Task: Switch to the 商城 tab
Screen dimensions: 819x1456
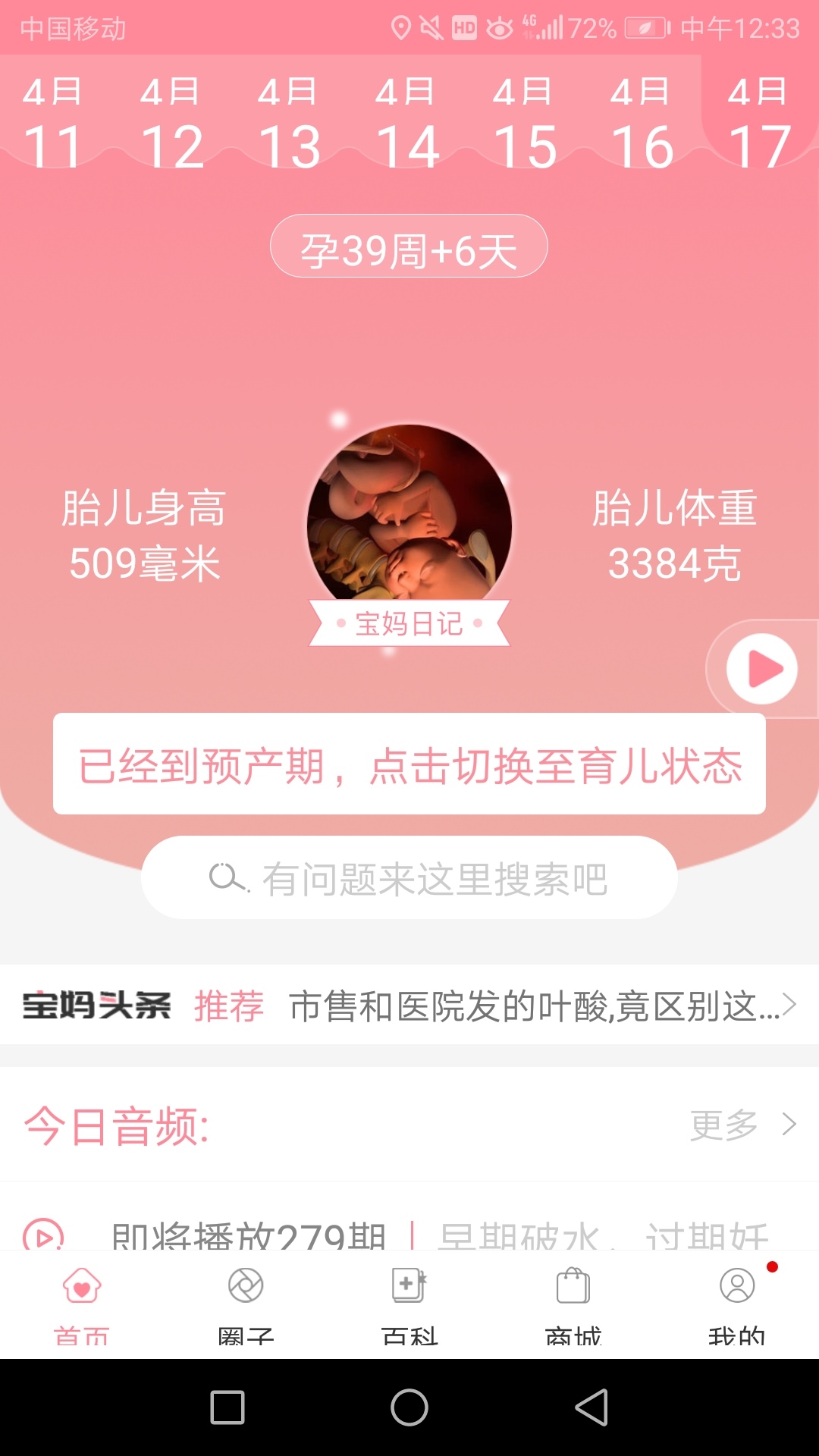Action: (x=573, y=1301)
